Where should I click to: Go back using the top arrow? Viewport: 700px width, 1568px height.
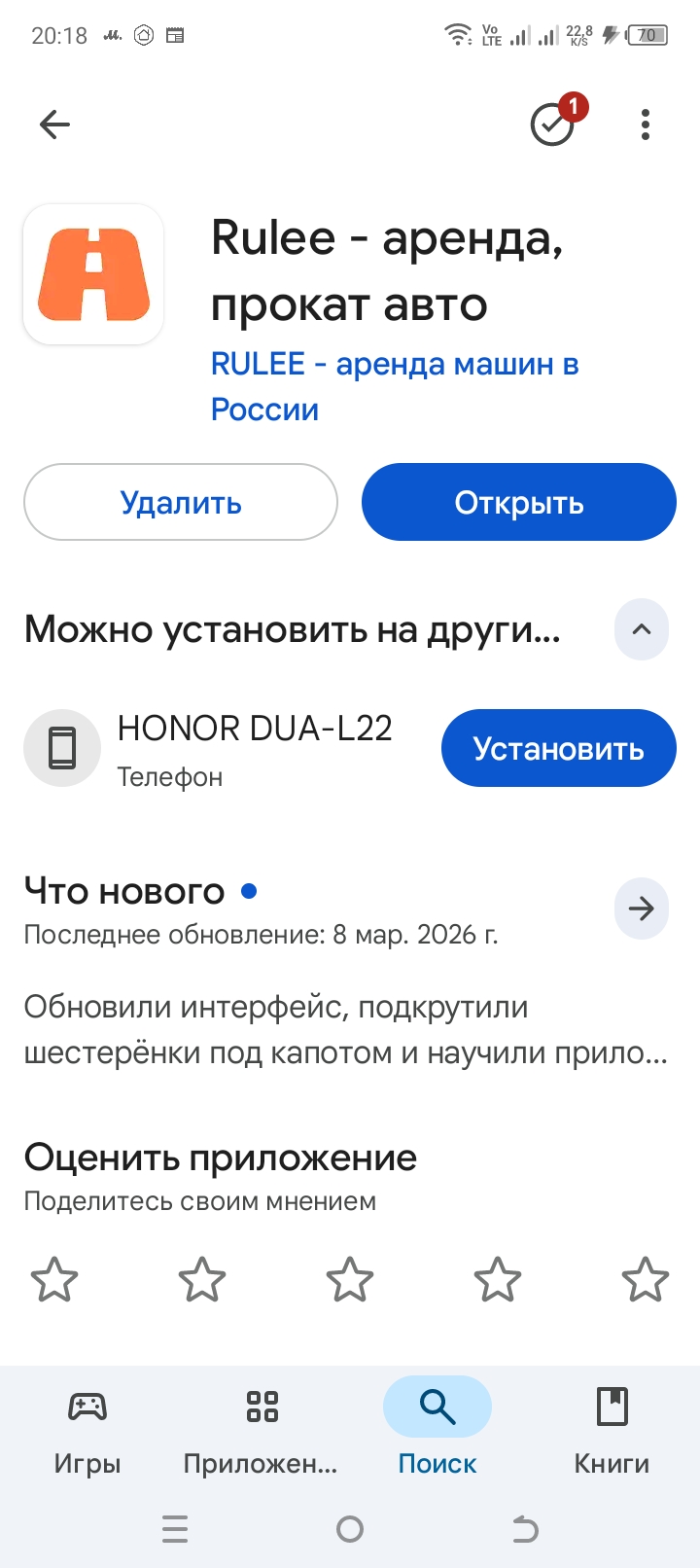[x=55, y=125]
